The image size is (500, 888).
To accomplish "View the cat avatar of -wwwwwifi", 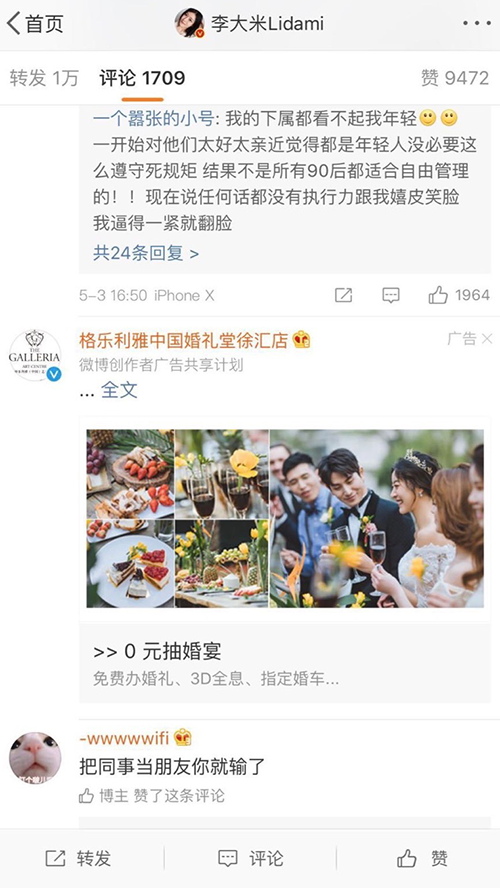I will tap(35, 758).
